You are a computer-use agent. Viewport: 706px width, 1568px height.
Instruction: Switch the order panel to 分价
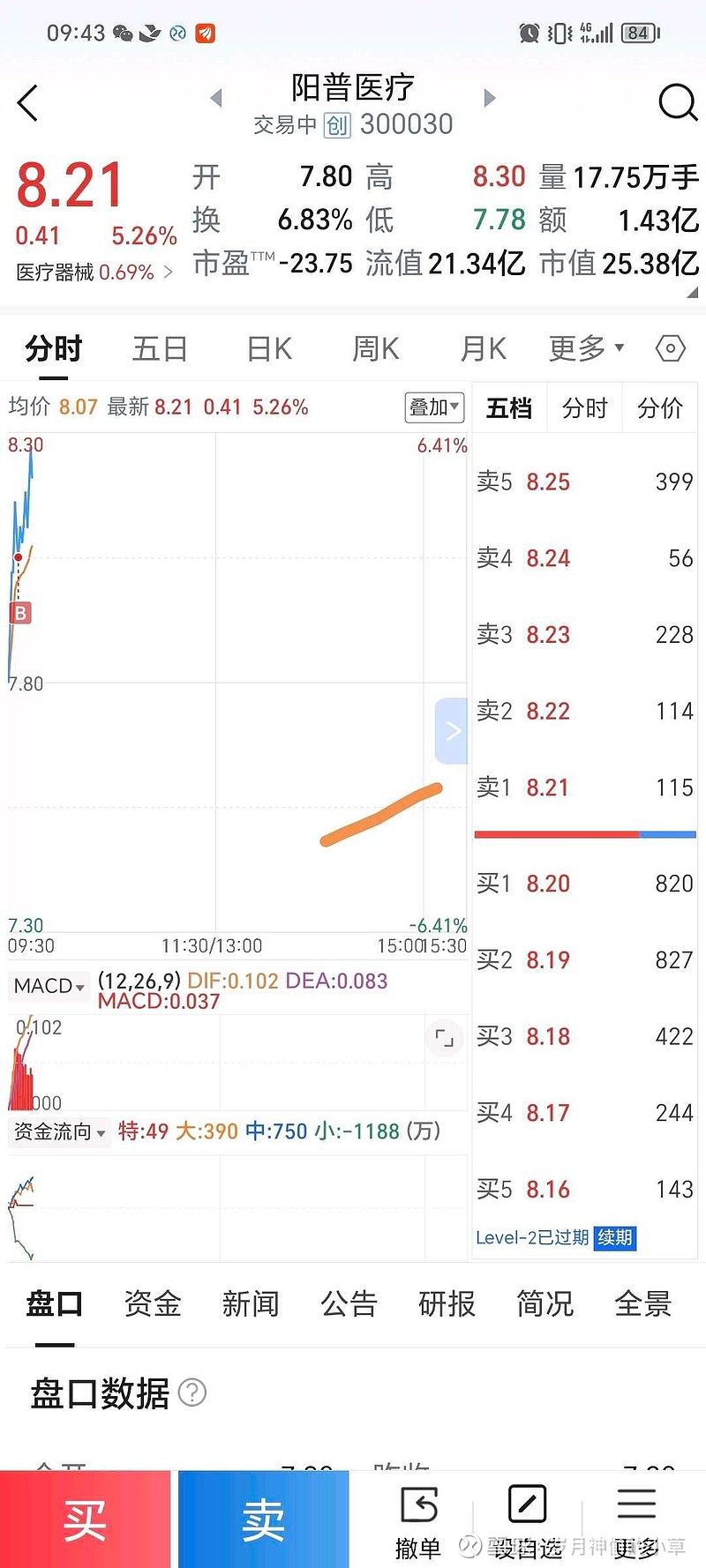click(660, 407)
